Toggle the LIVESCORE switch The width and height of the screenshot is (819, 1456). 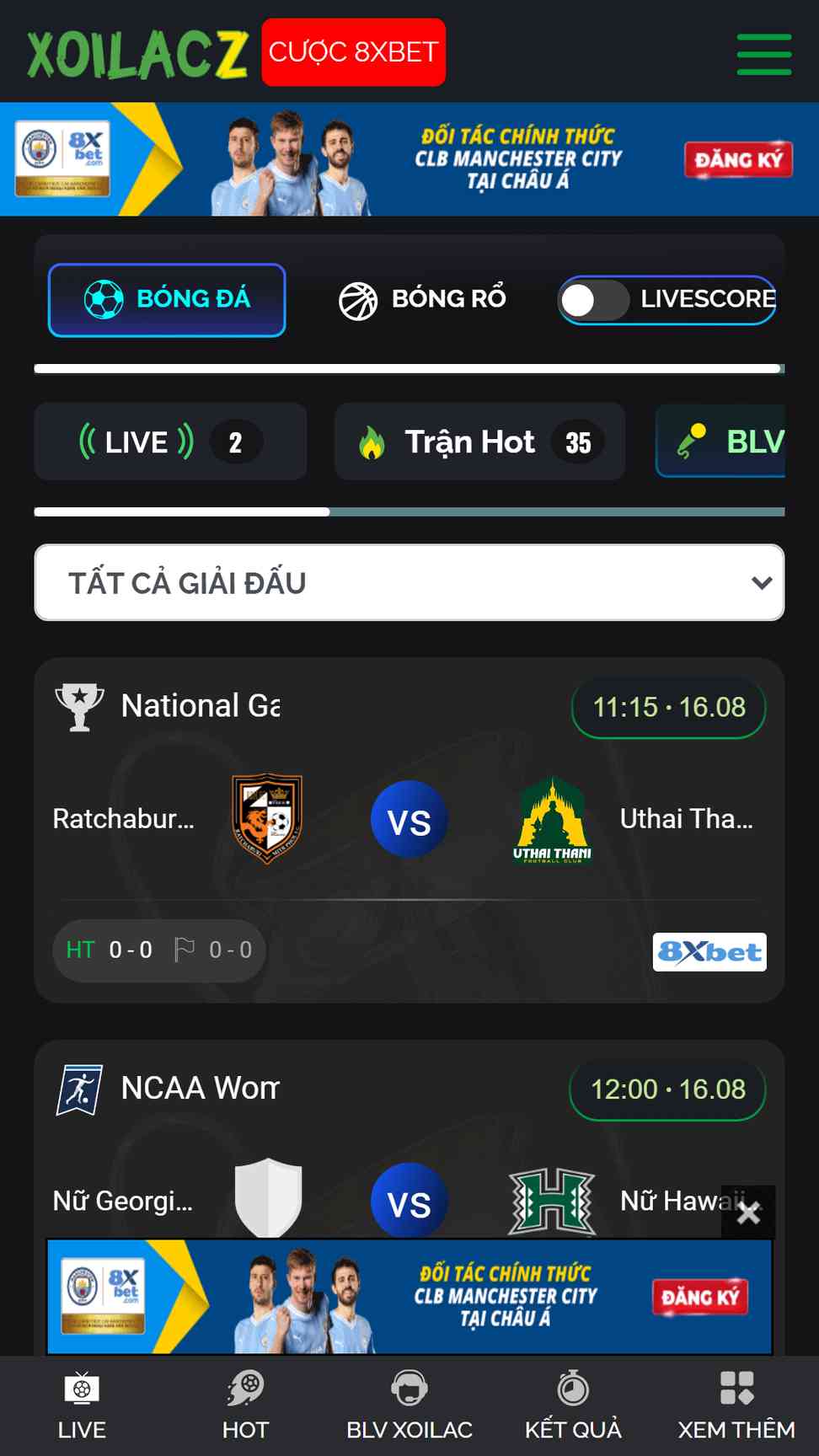[x=595, y=300]
